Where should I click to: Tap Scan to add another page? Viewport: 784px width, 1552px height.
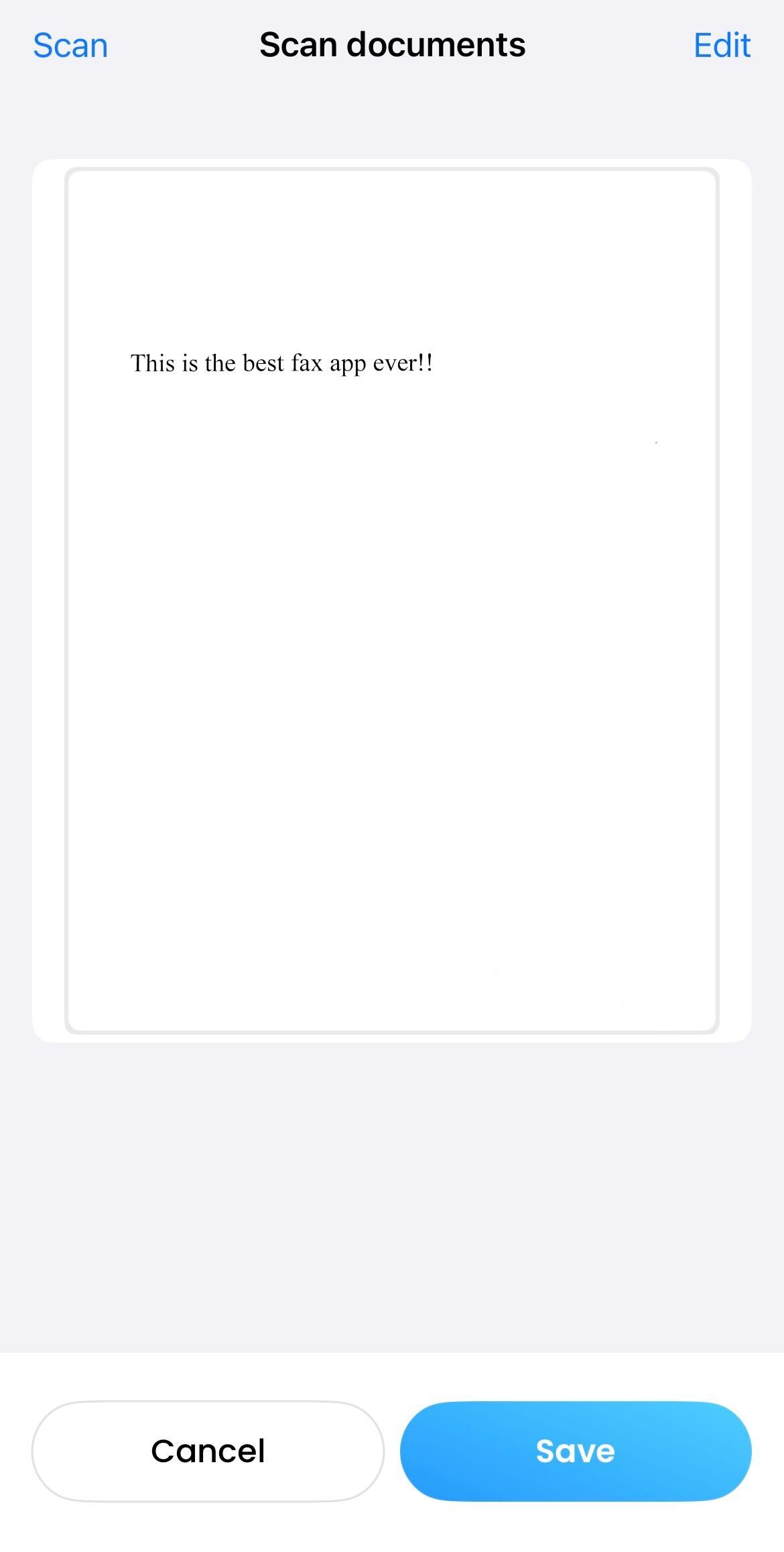pyautogui.click(x=70, y=46)
